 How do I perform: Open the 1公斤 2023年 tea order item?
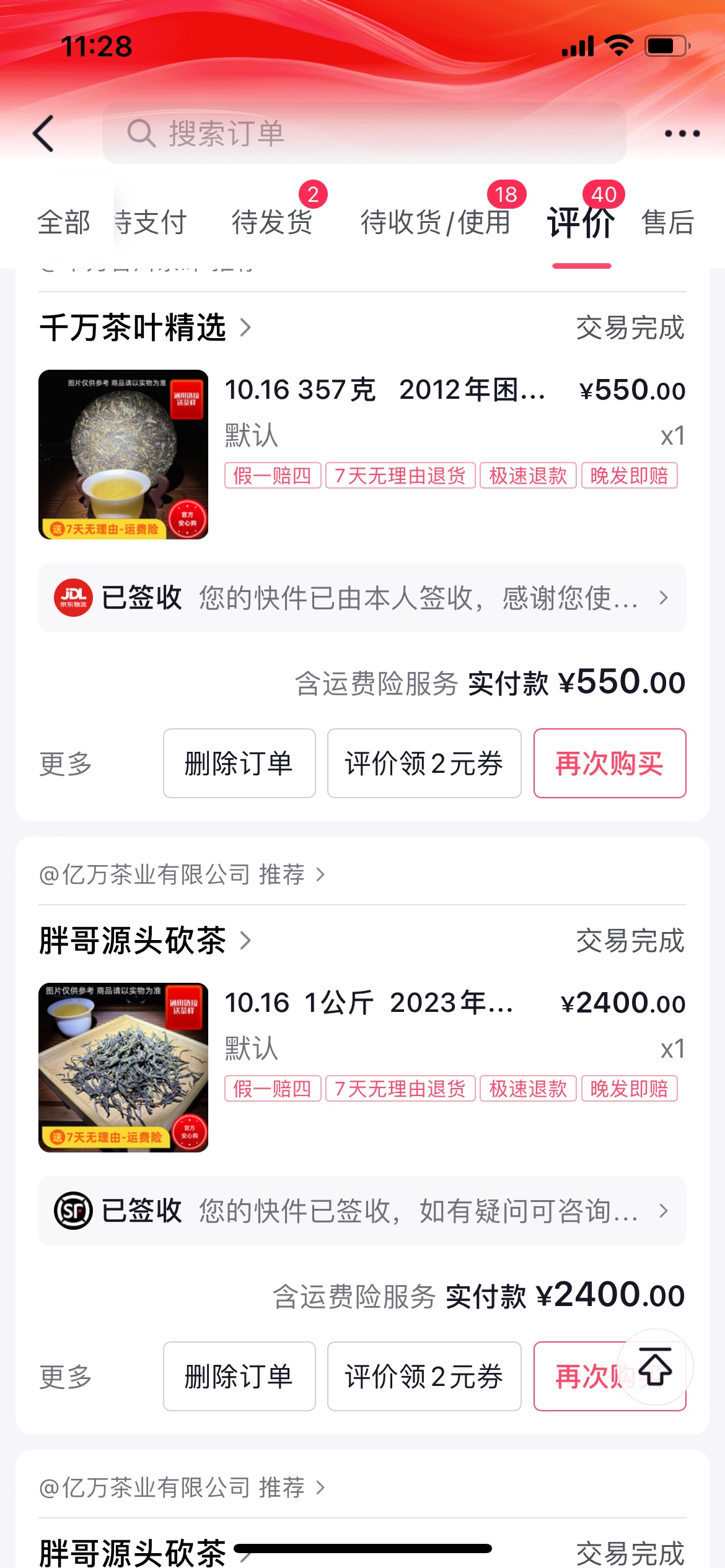click(x=369, y=1003)
